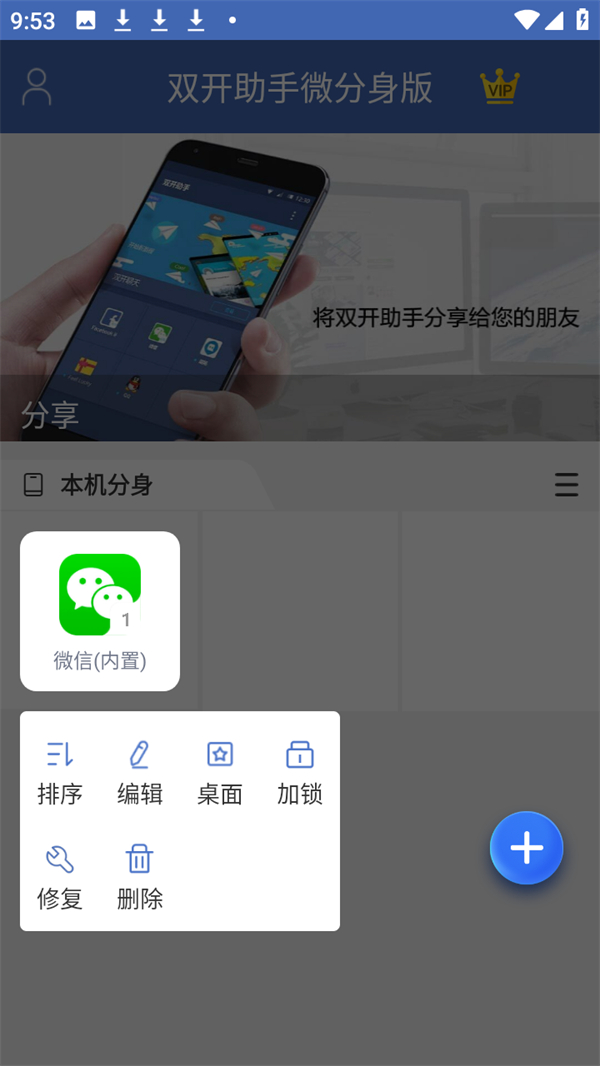Open the 微信(内置) clone tile
The width and height of the screenshot is (600, 1066).
(100, 611)
